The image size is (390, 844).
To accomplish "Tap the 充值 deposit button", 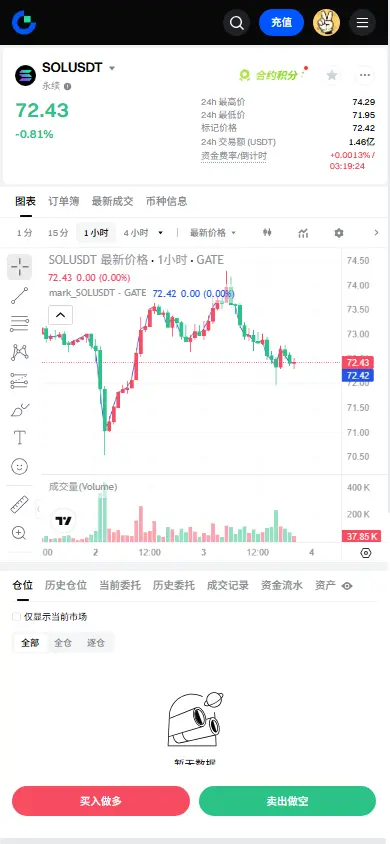I will pos(281,23).
